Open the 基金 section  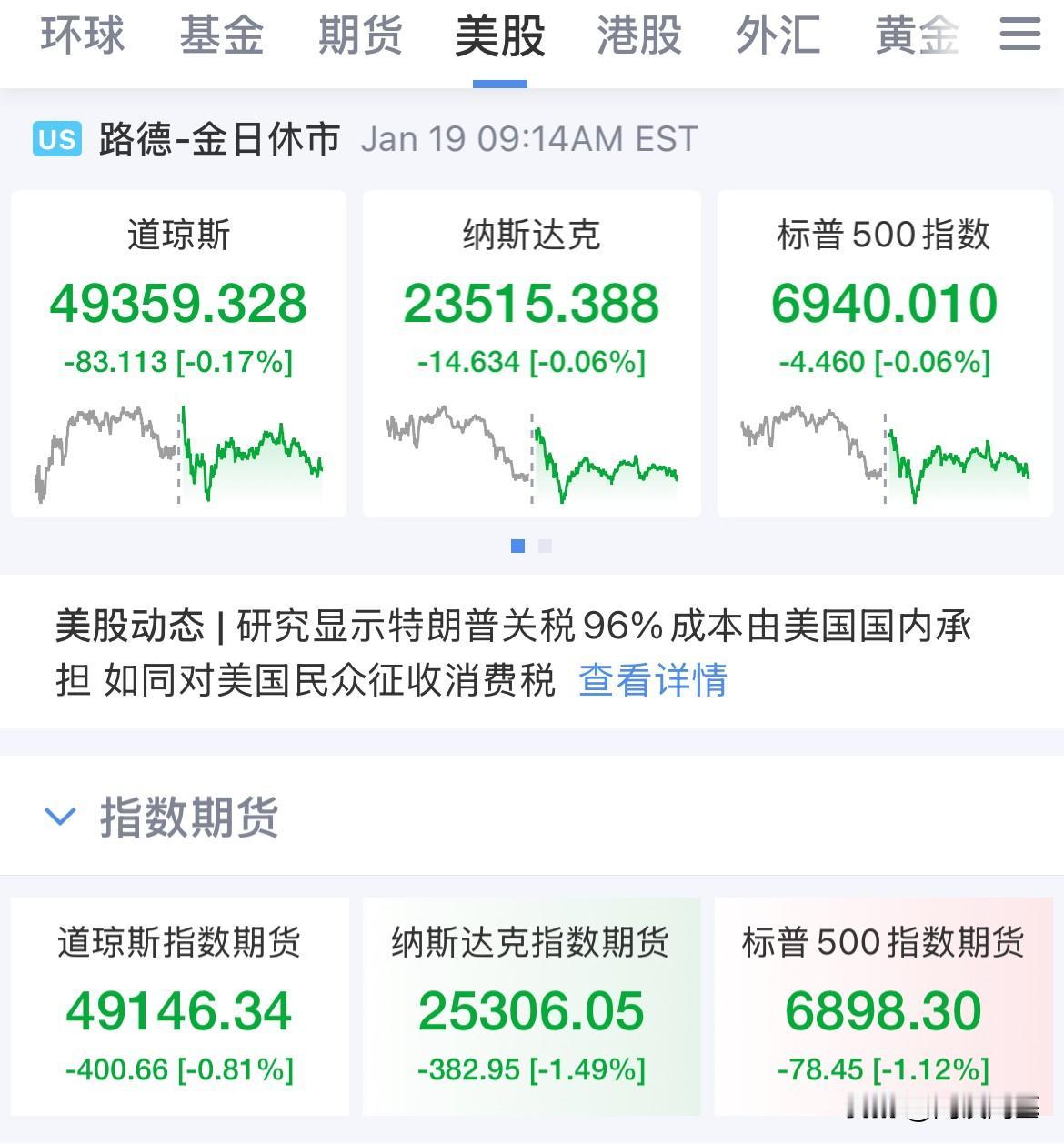pyautogui.click(x=221, y=36)
